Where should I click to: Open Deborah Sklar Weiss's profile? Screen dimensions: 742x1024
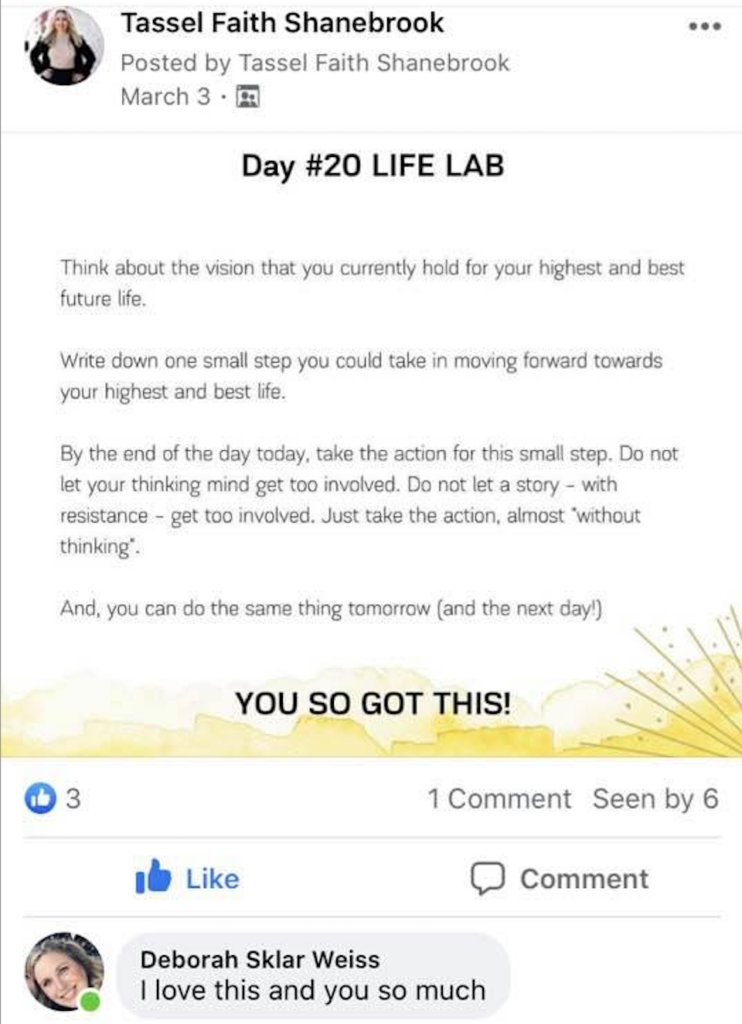[259, 959]
